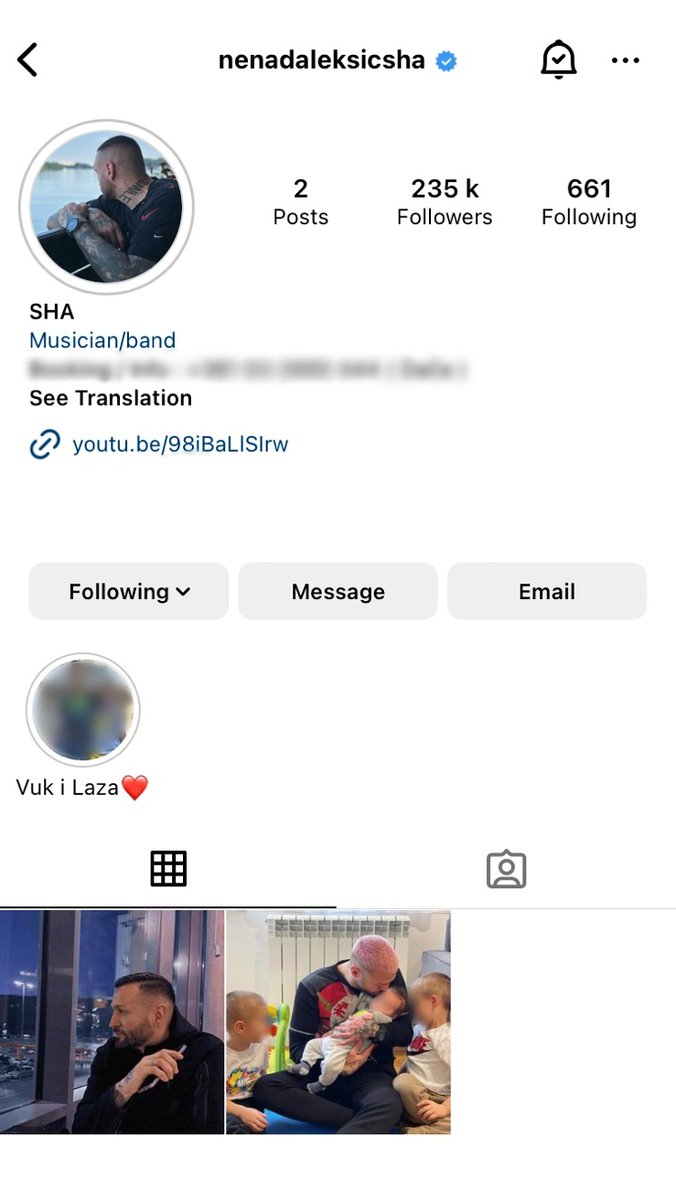The height and width of the screenshot is (1201, 676).
Task: Open the Vuk i Laza story highlight
Action: (x=83, y=710)
